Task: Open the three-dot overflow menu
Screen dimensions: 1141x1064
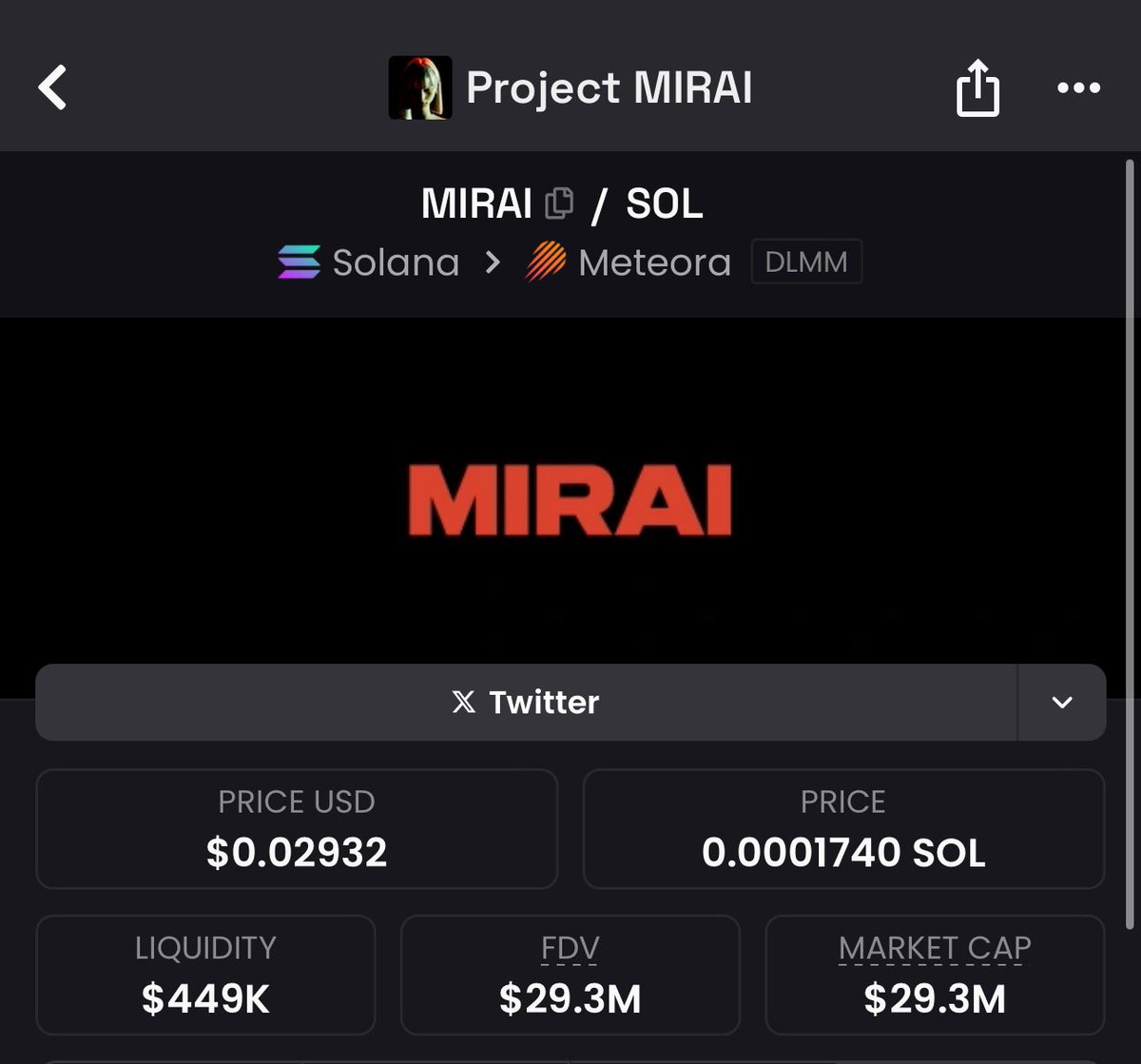Action: [x=1078, y=88]
